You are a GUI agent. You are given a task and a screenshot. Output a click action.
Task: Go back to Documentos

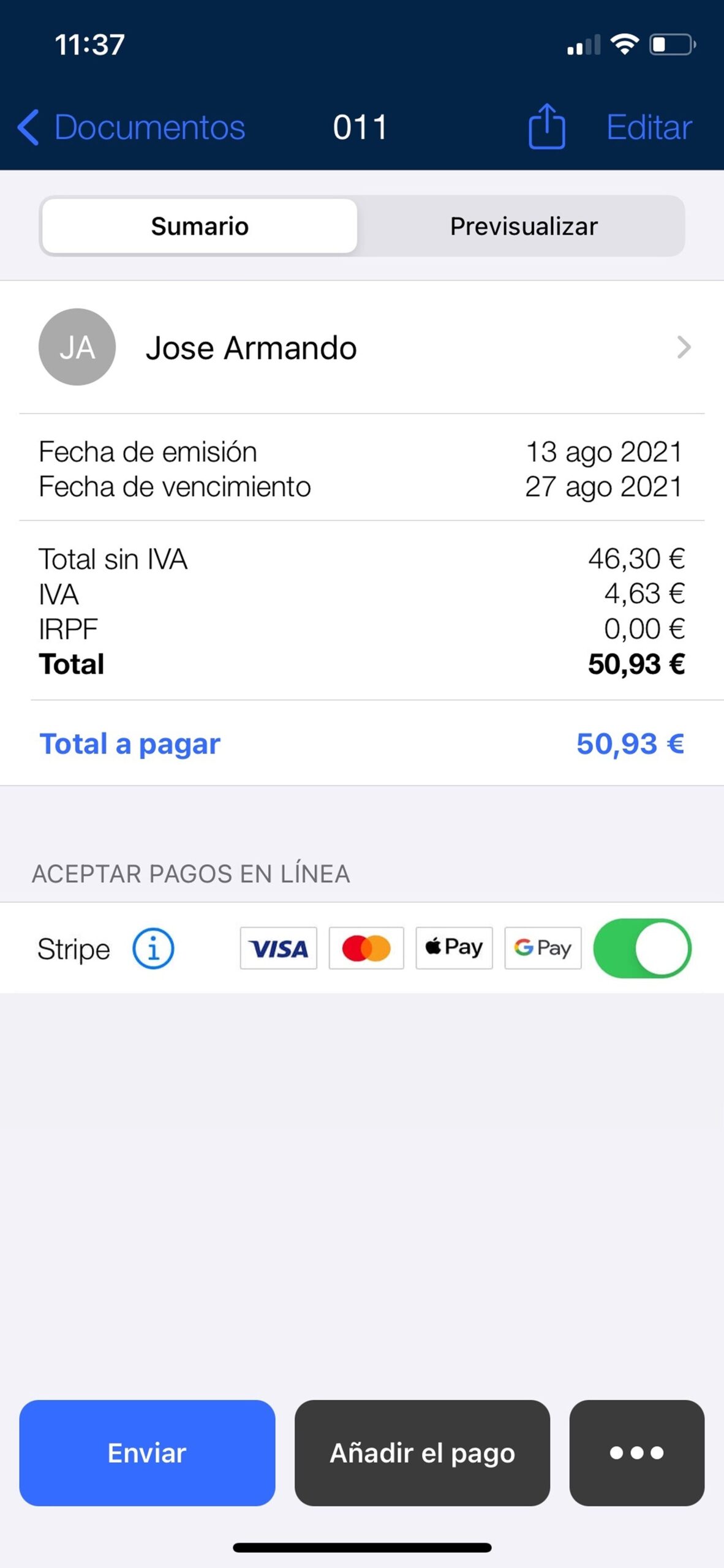132,127
